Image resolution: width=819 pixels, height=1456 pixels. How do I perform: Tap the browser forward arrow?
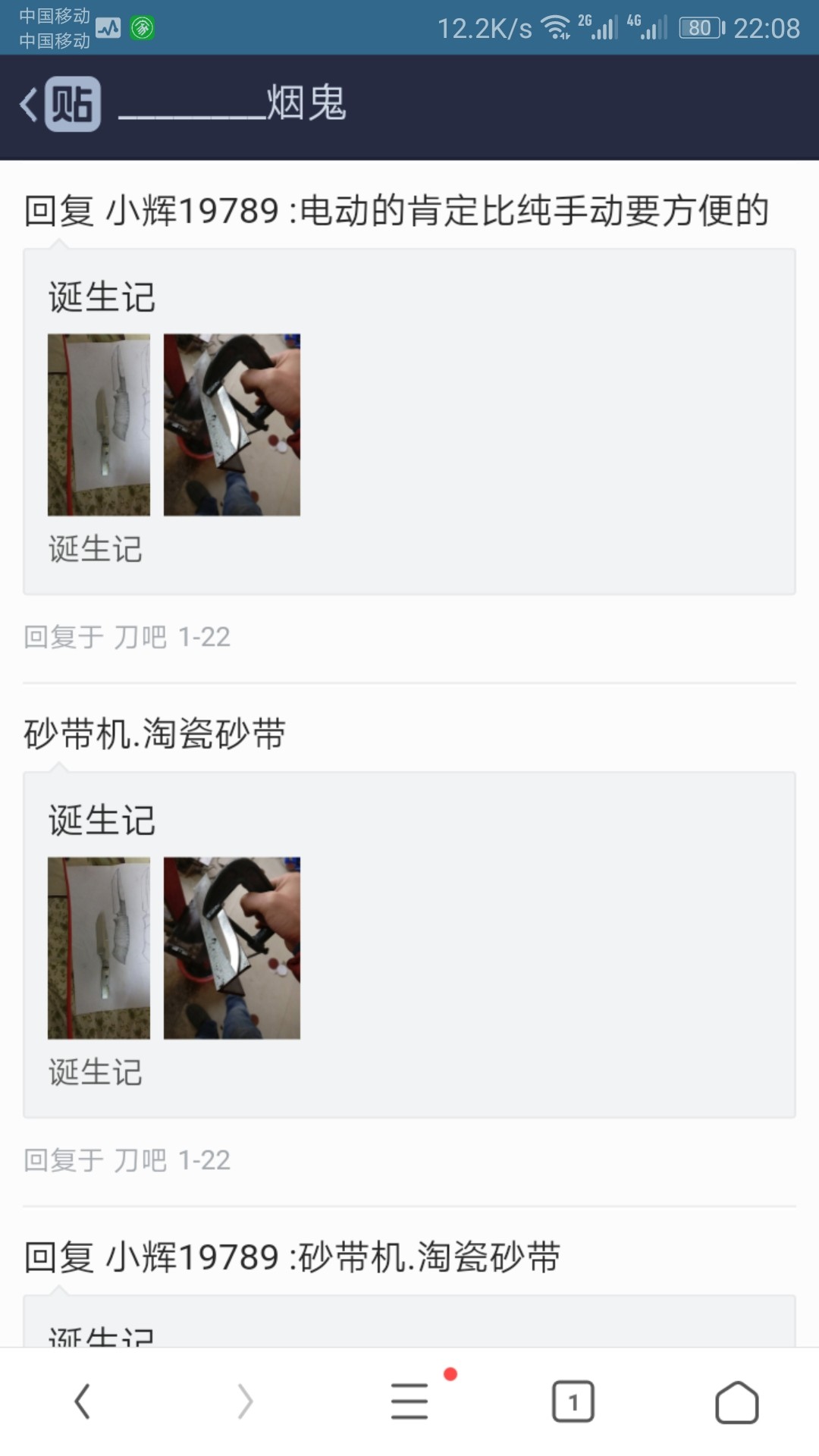245,1401
